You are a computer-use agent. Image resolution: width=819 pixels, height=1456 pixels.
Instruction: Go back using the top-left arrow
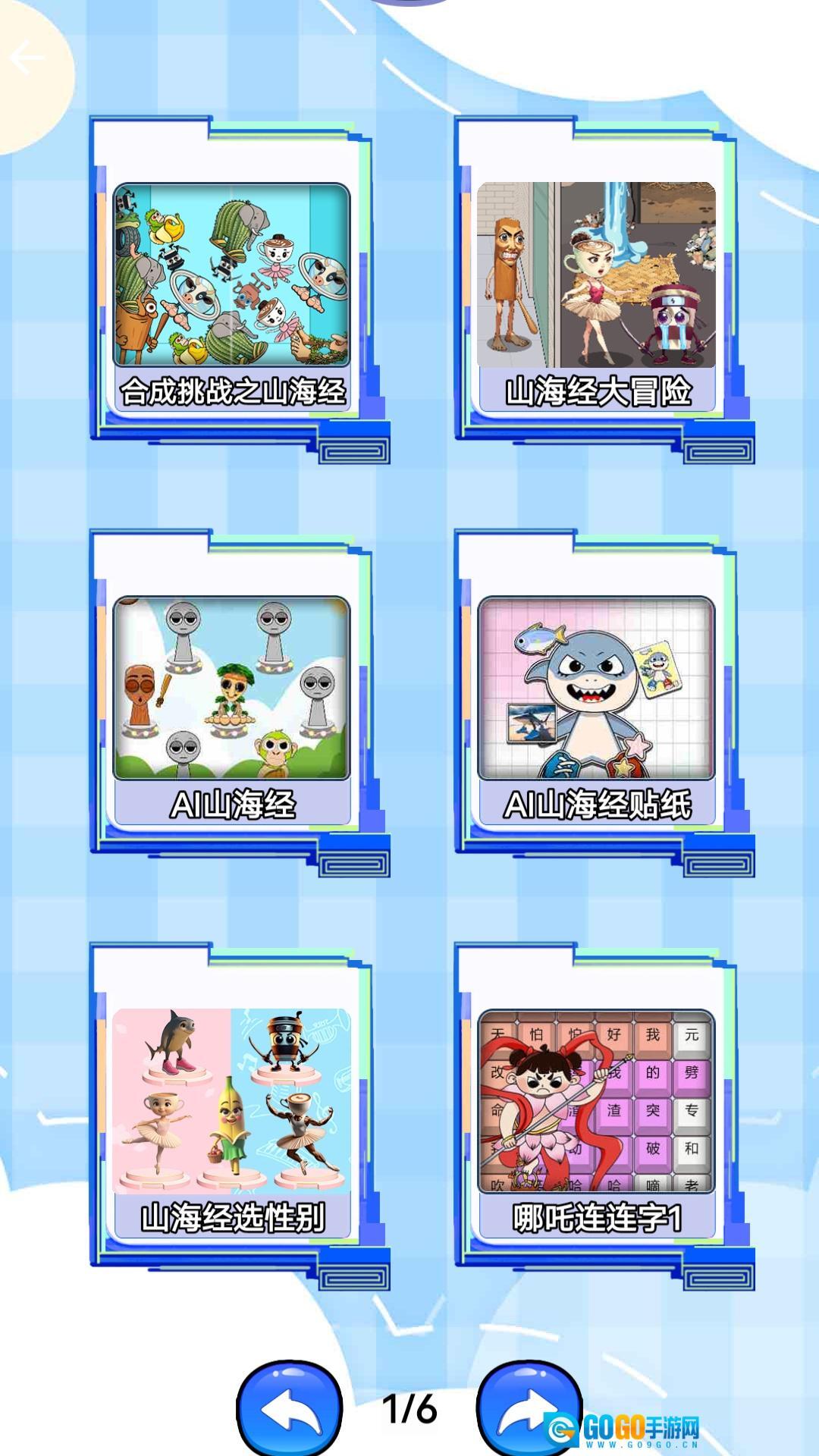click(27, 58)
